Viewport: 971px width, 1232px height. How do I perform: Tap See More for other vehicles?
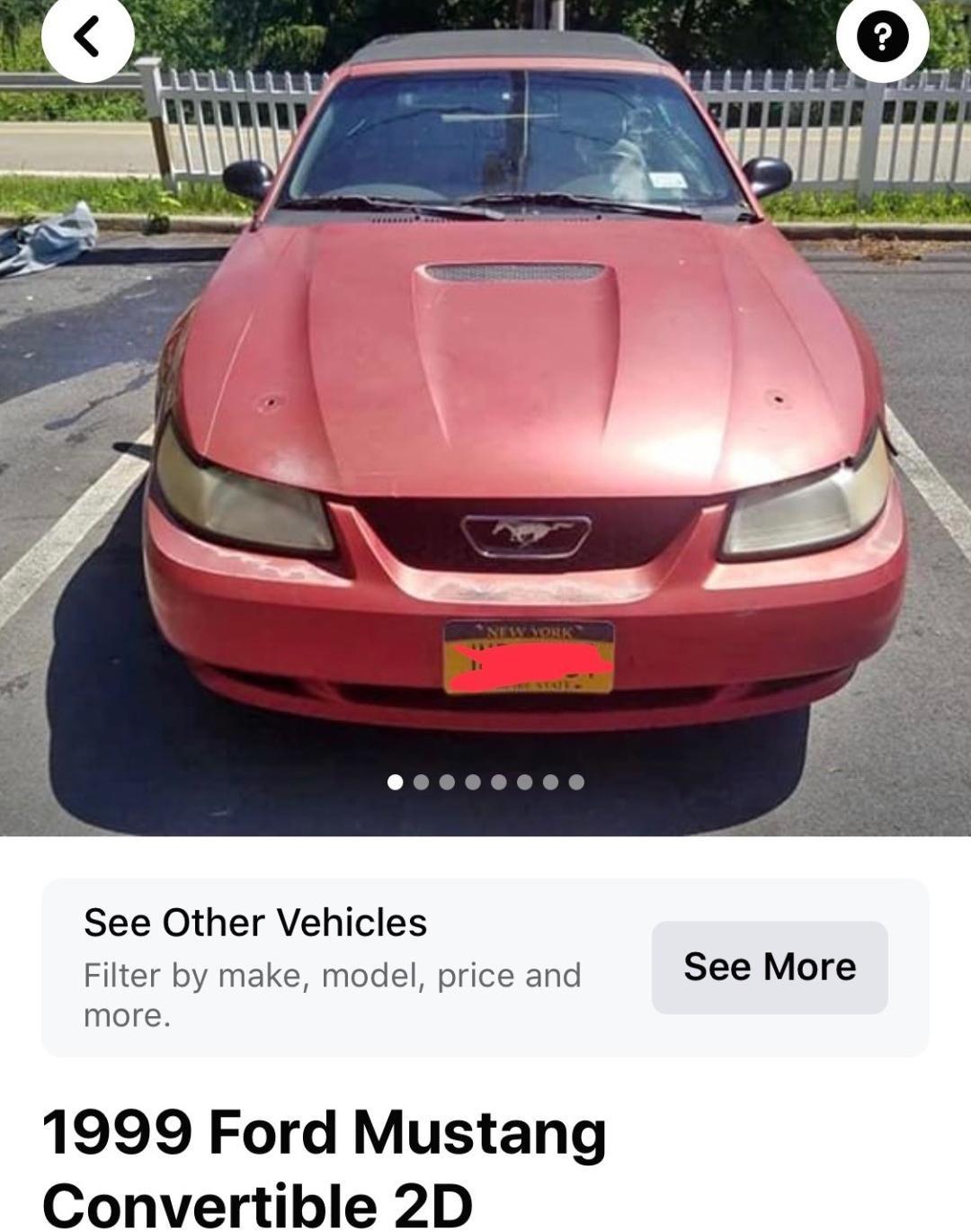[769, 967]
